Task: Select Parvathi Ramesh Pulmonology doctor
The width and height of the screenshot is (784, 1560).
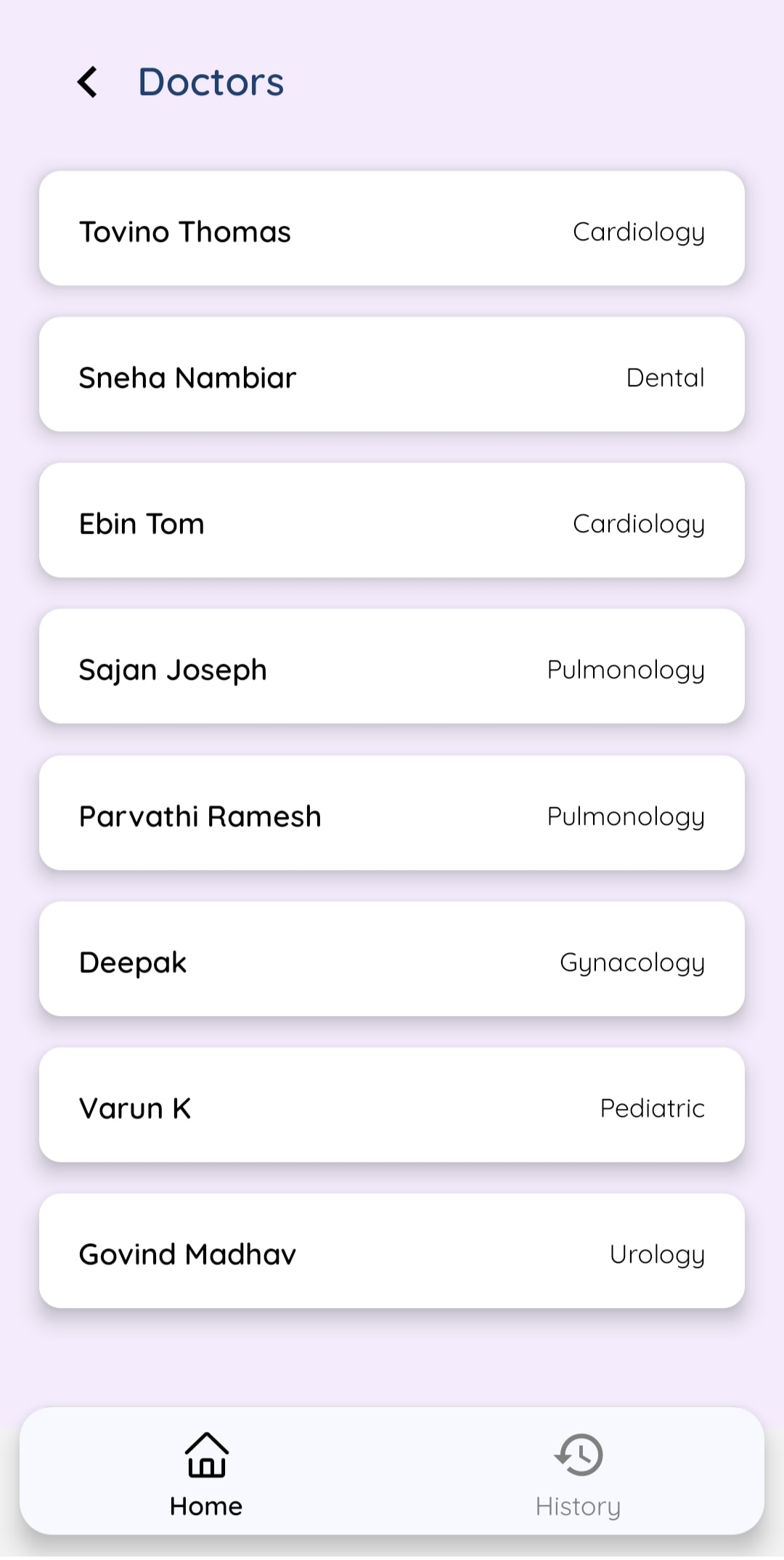Action: click(x=392, y=813)
